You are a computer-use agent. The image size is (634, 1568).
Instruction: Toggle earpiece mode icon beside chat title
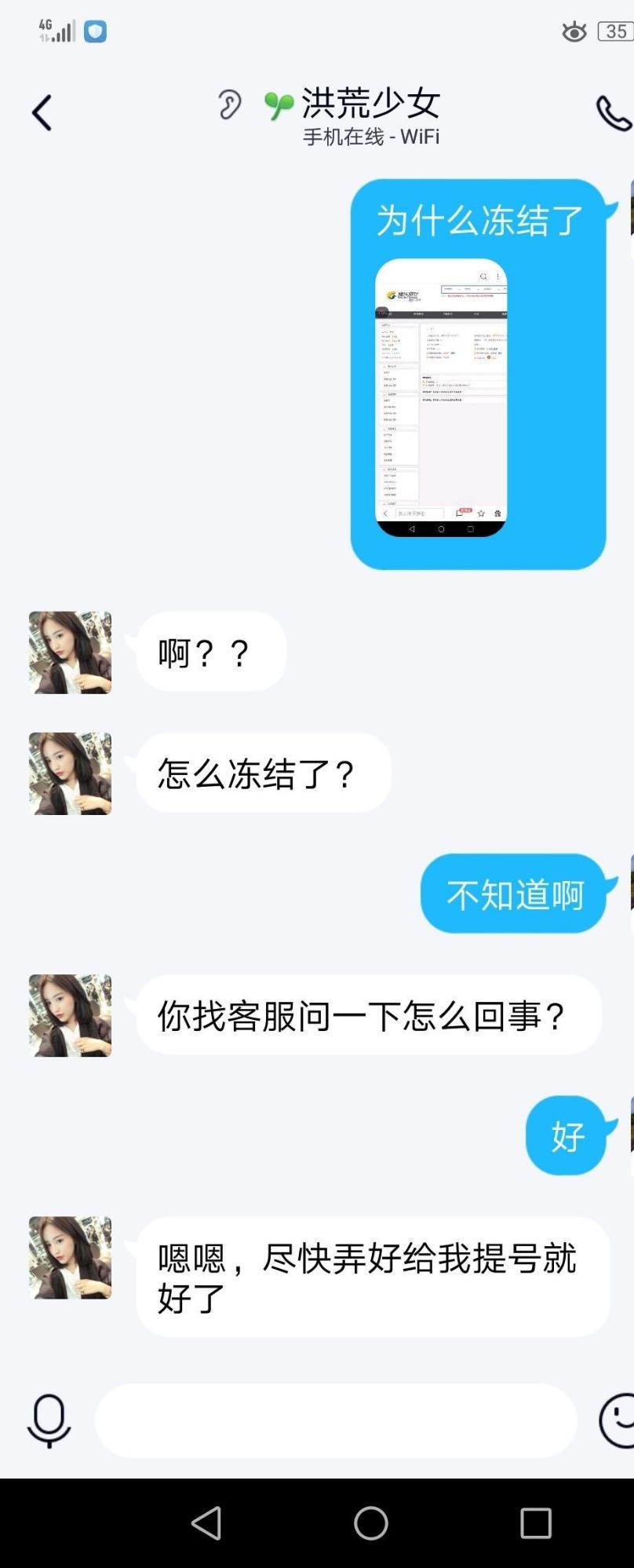[x=229, y=104]
